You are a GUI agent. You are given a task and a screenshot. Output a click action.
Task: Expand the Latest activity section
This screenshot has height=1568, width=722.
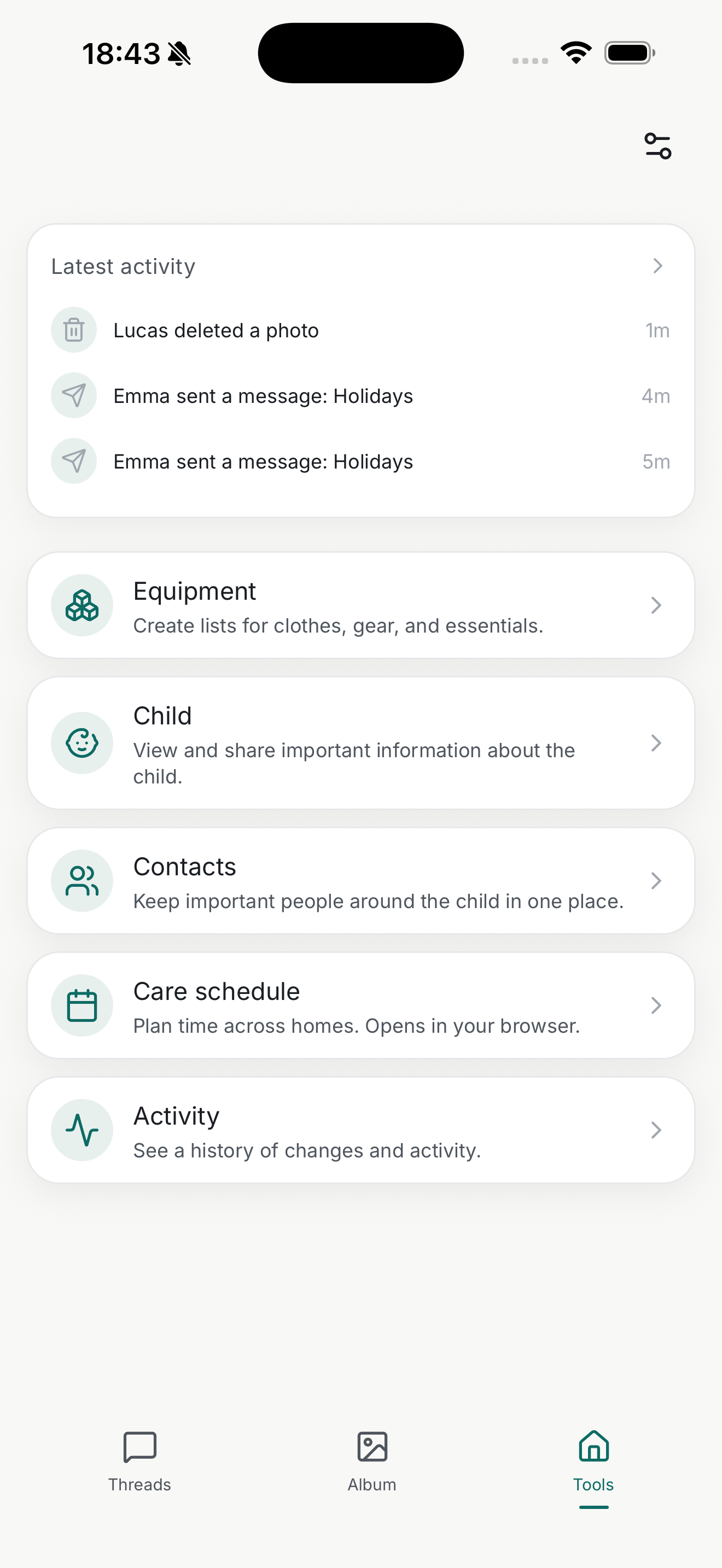tap(657, 266)
